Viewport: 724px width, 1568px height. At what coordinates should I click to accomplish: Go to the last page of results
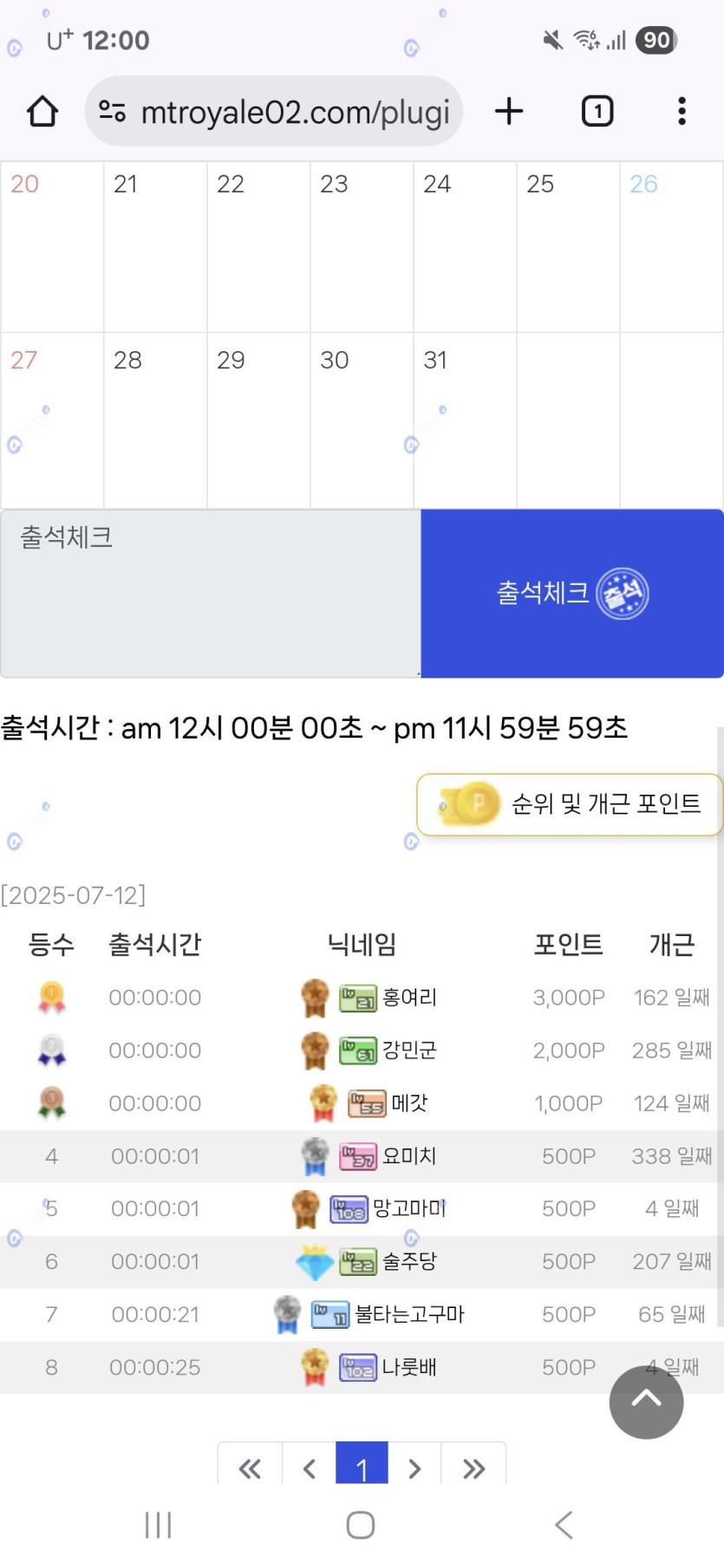(473, 1467)
